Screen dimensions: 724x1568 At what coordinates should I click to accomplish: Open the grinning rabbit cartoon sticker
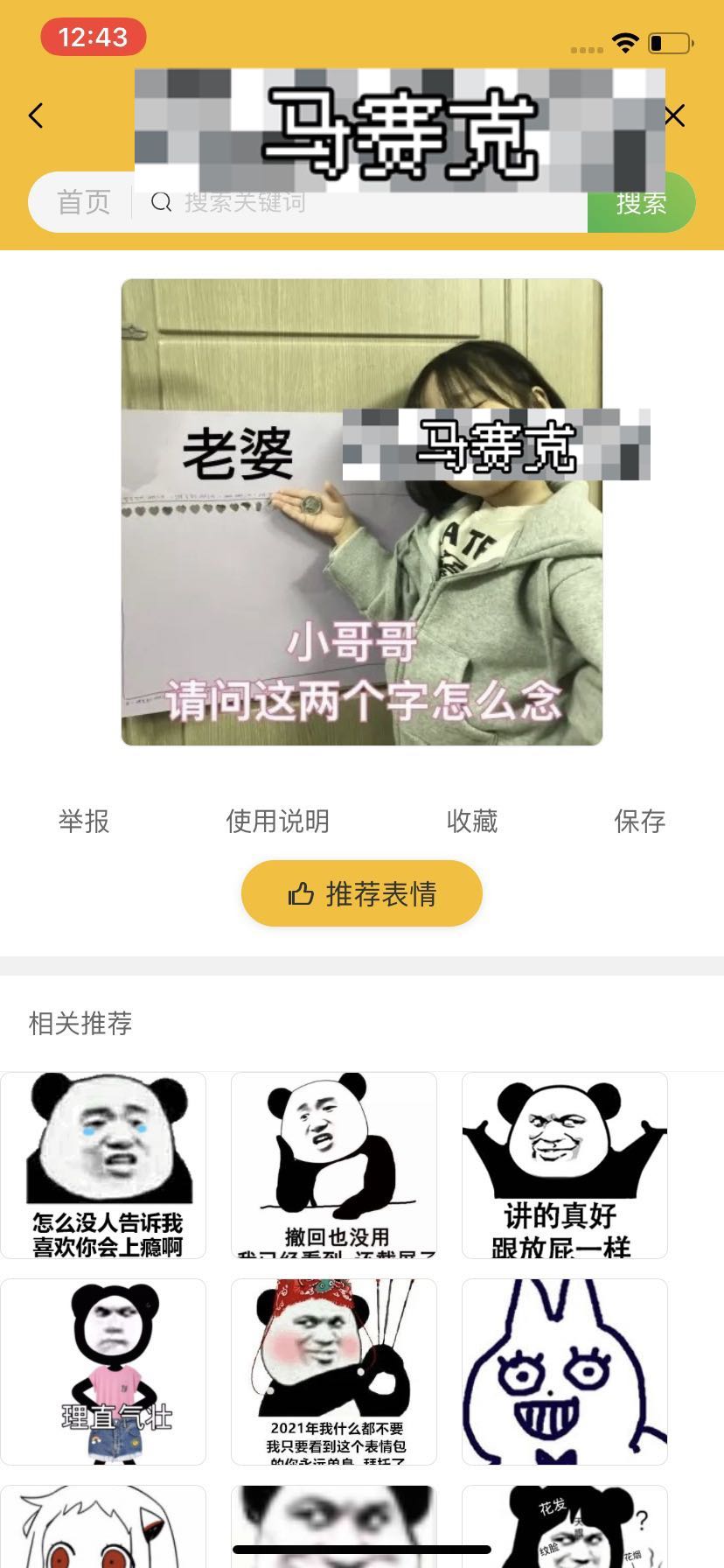pos(565,1371)
